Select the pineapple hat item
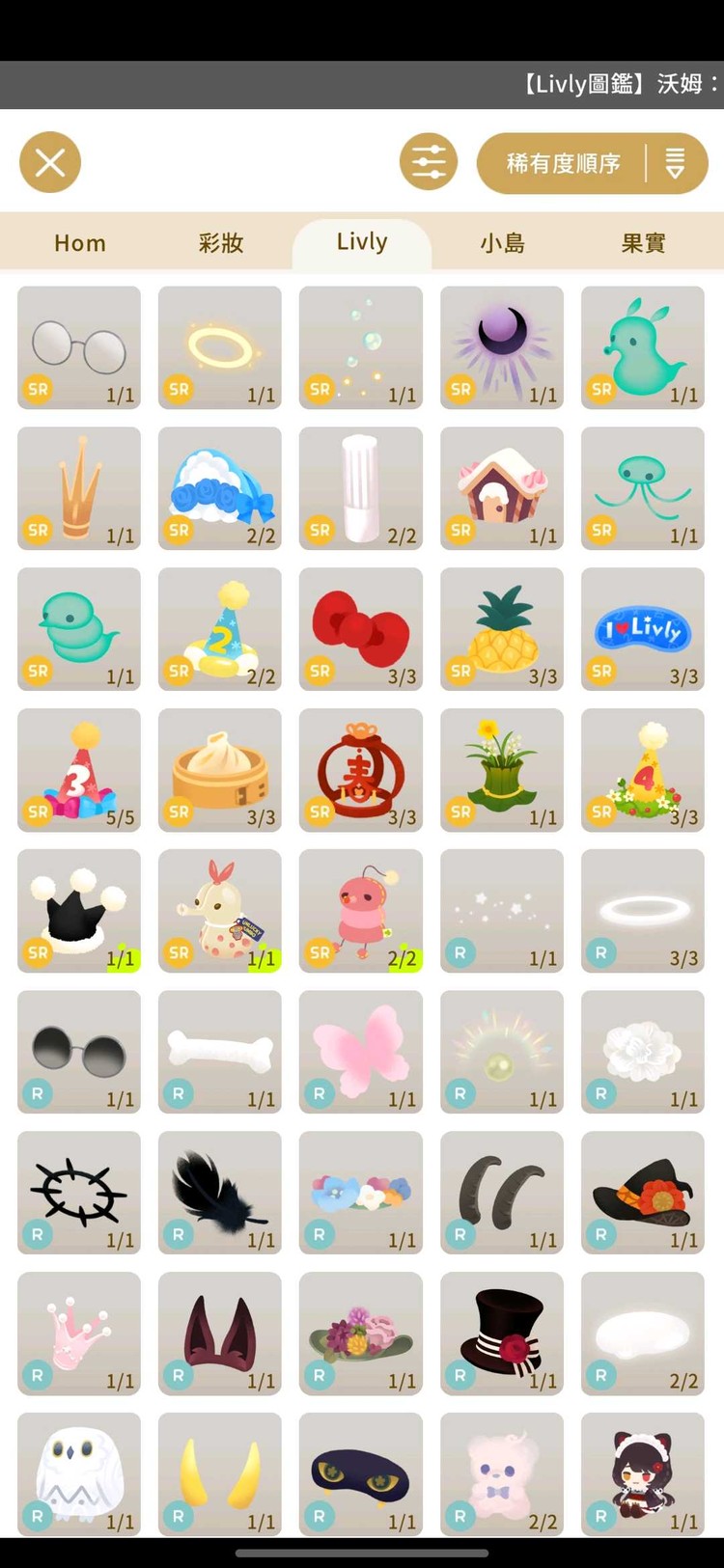This screenshot has height=1568, width=724. 502,629
